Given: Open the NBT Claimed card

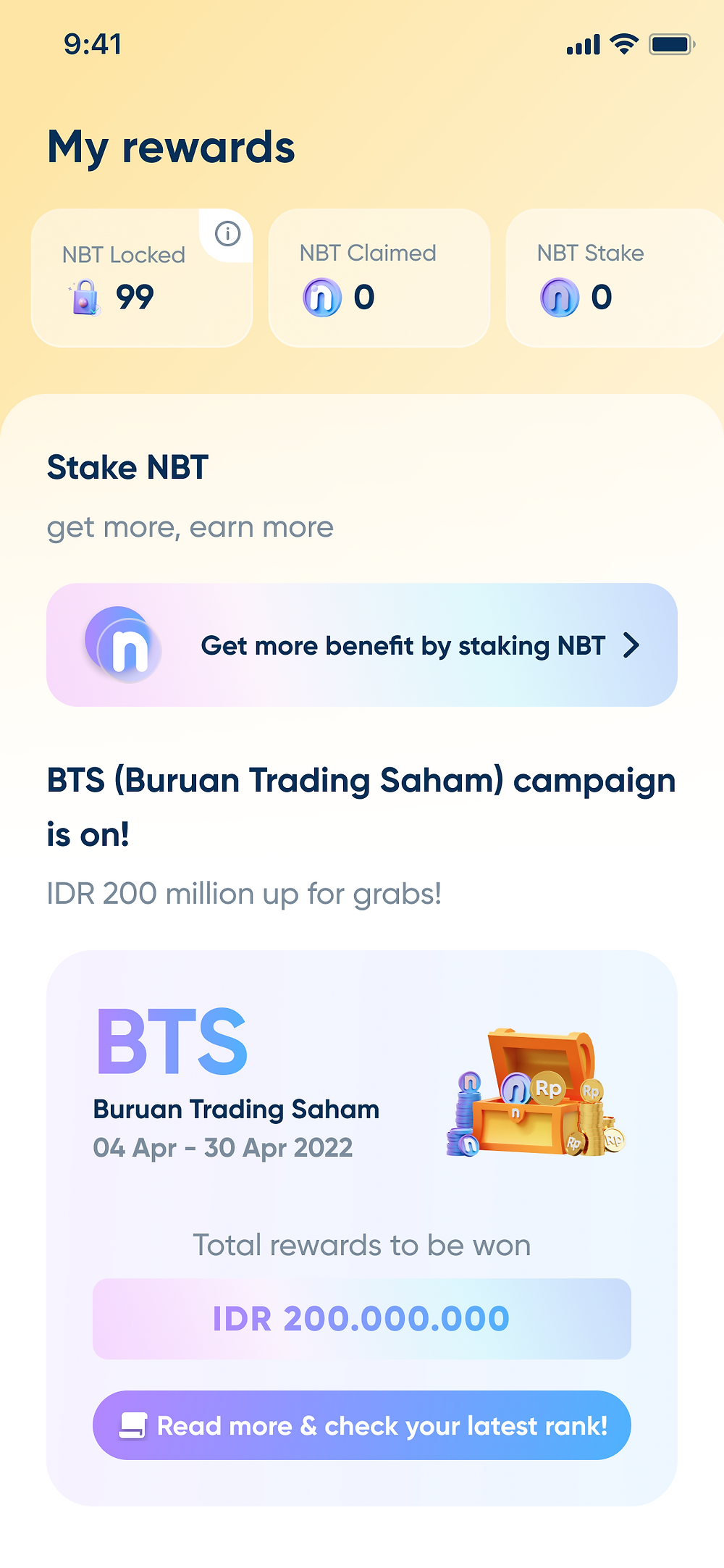Looking at the screenshot, I should pos(379,278).
